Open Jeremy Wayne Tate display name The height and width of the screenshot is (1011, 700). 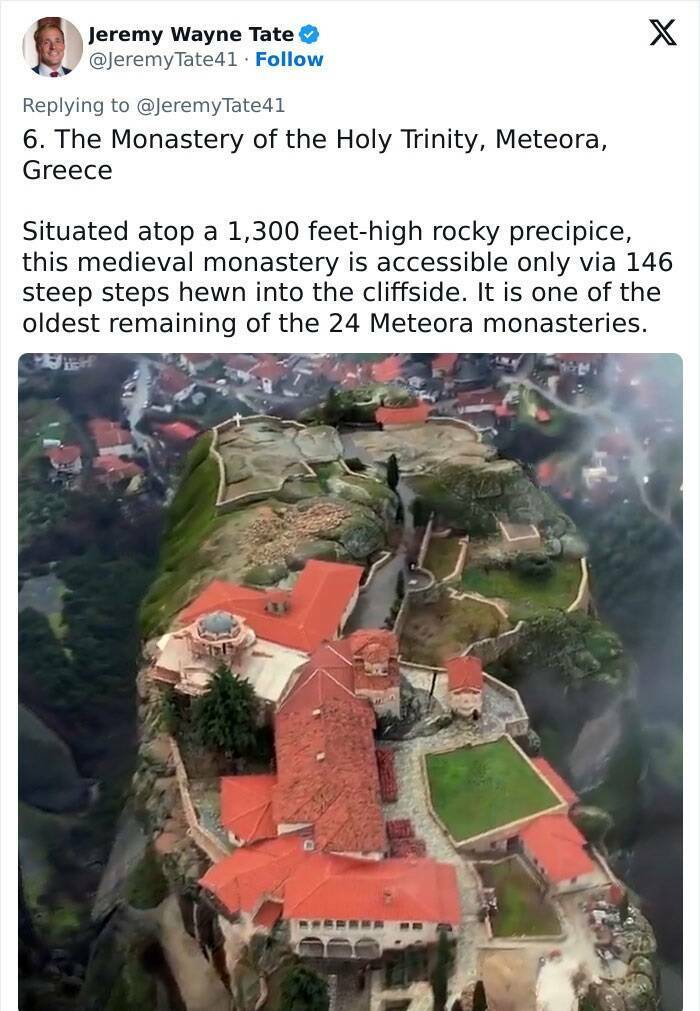(x=190, y=34)
